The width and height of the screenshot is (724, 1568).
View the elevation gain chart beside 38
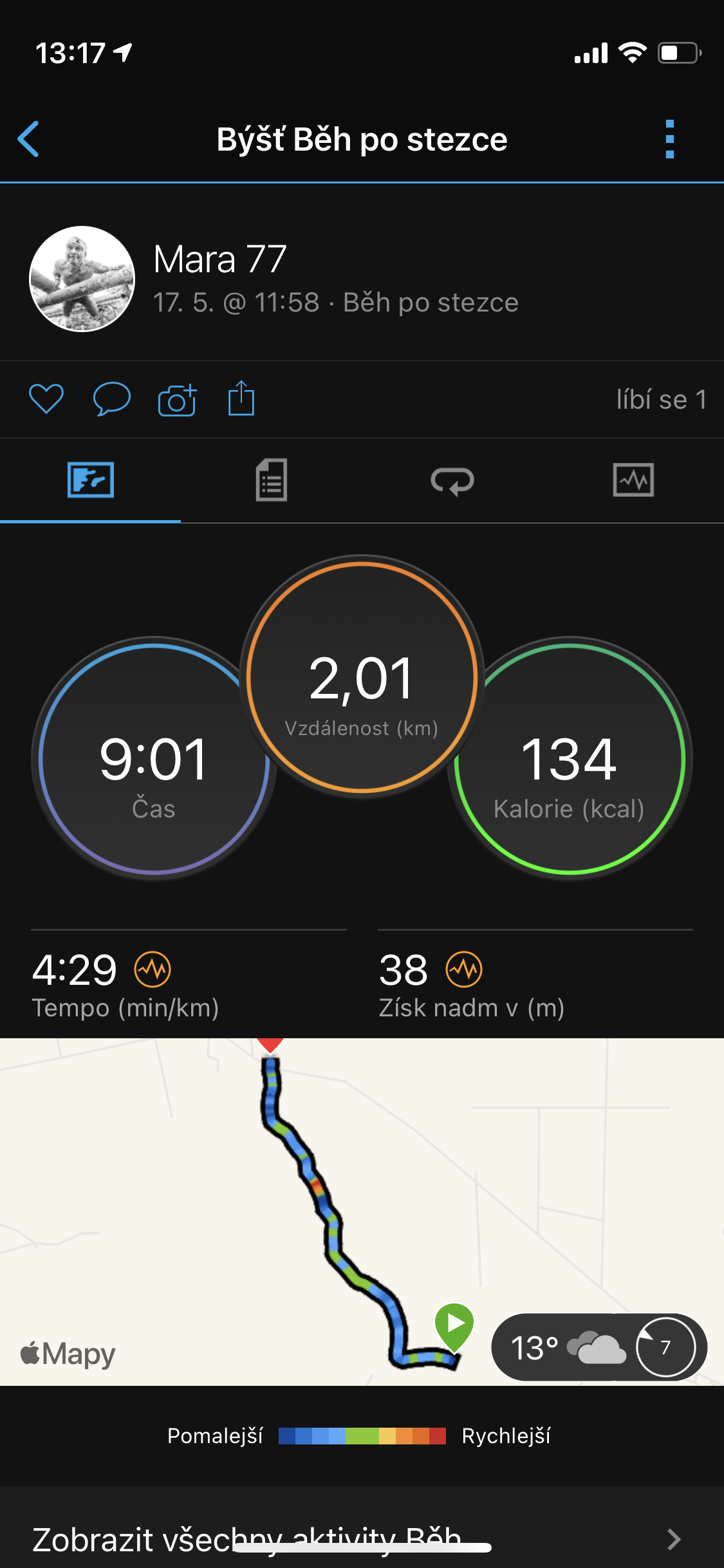(x=464, y=969)
